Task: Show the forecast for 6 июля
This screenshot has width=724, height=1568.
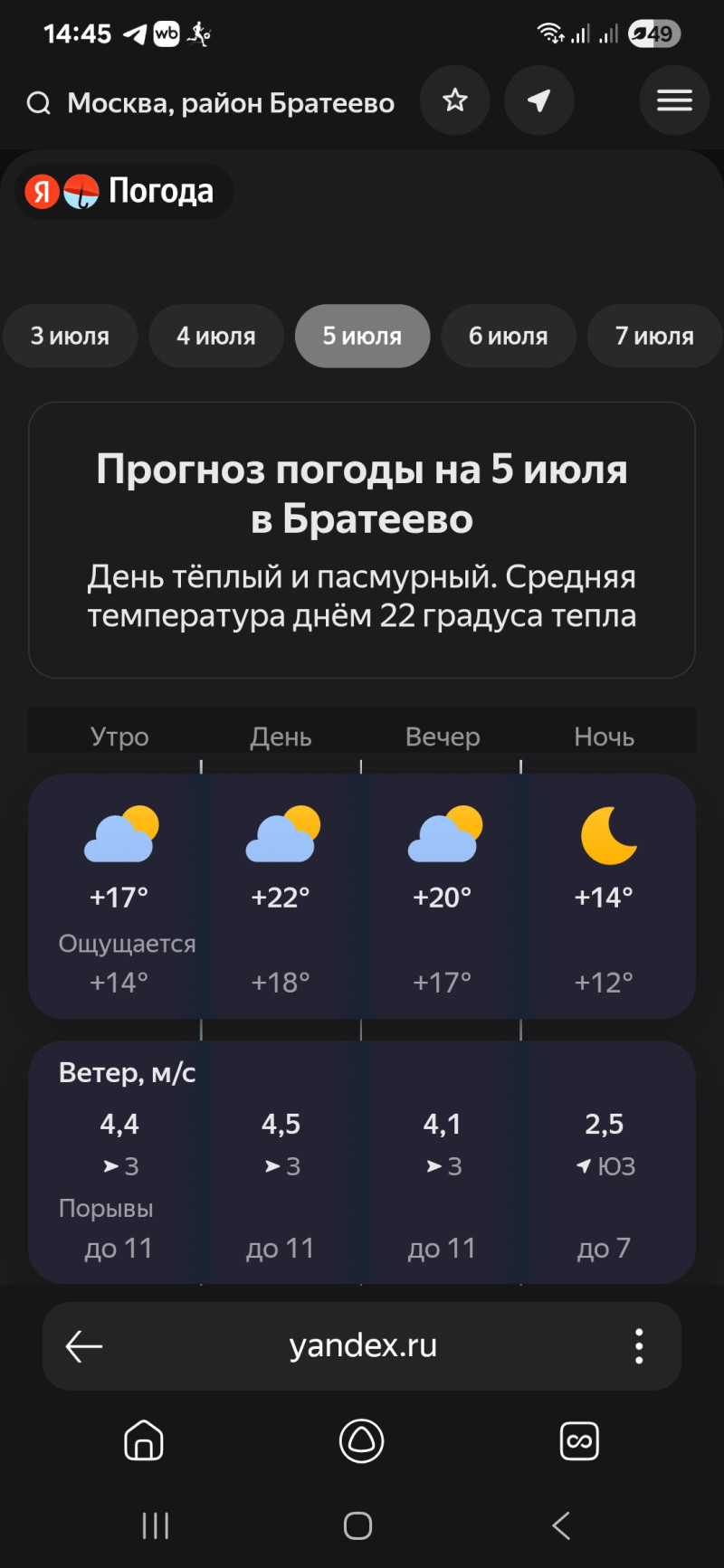Action: click(x=509, y=337)
